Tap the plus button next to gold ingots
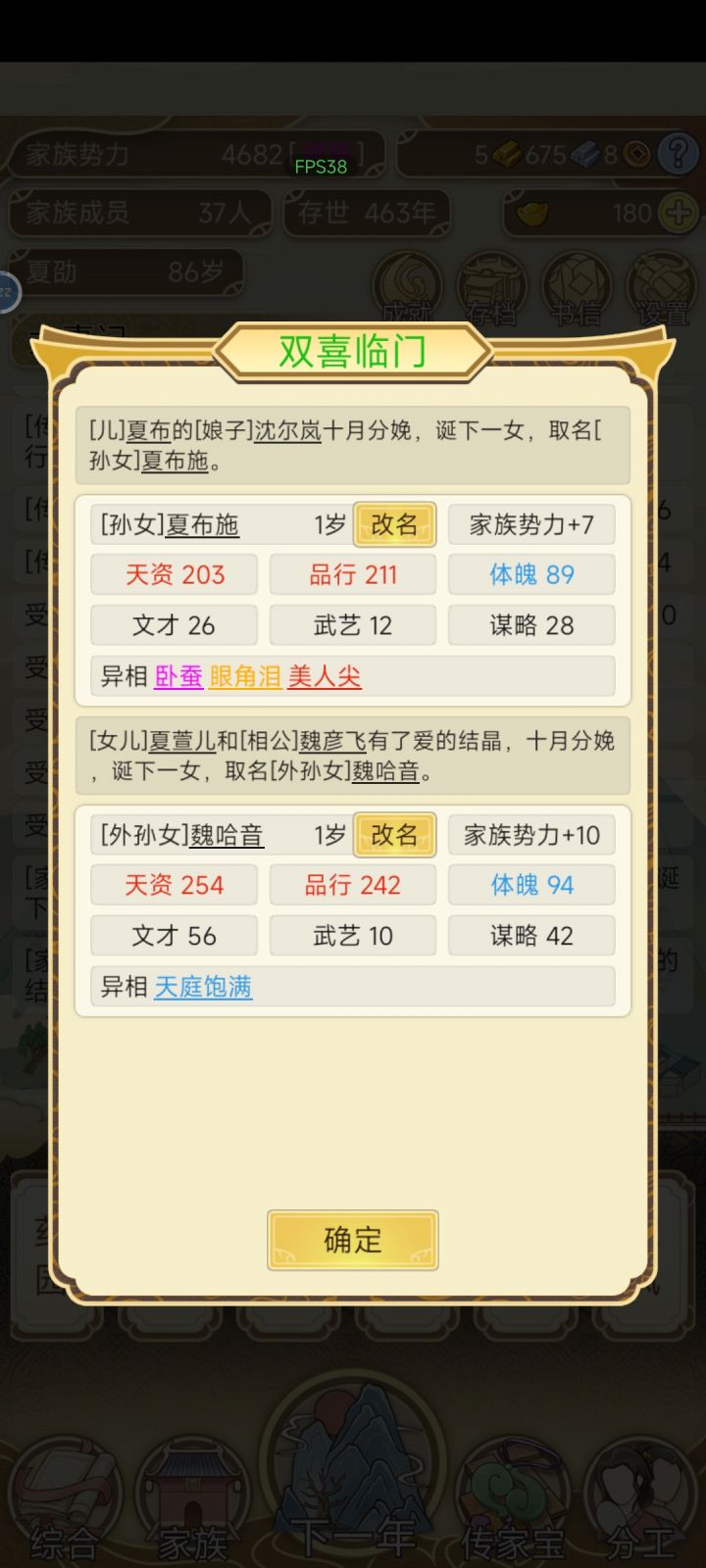706x1568 pixels. (x=679, y=214)
